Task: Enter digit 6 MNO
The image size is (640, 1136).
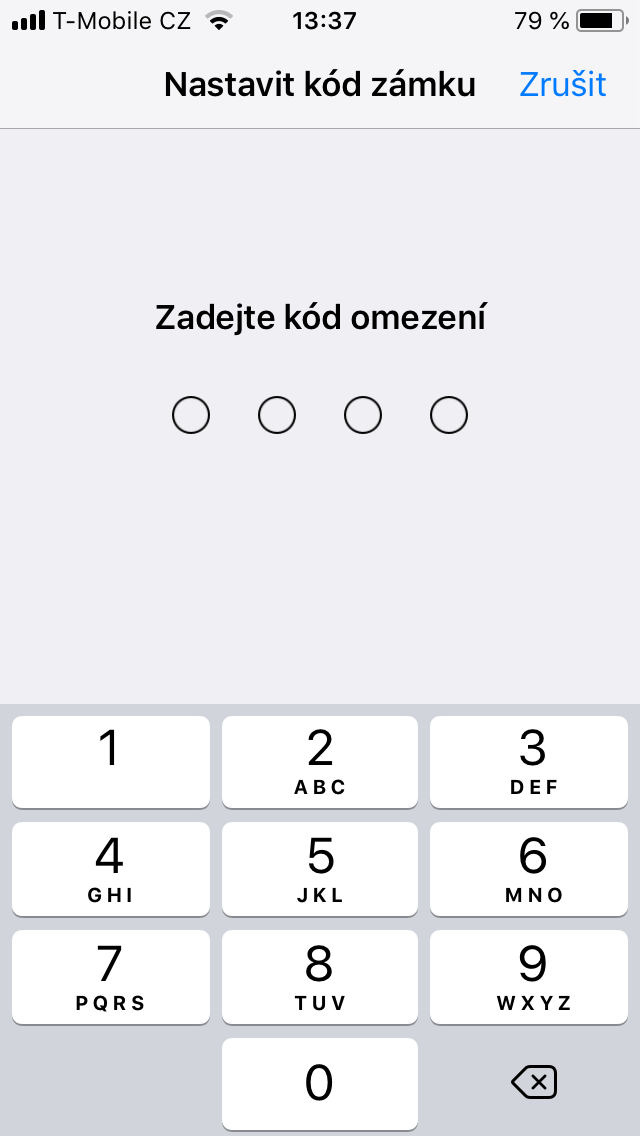Action: click(x=533, y=868)
